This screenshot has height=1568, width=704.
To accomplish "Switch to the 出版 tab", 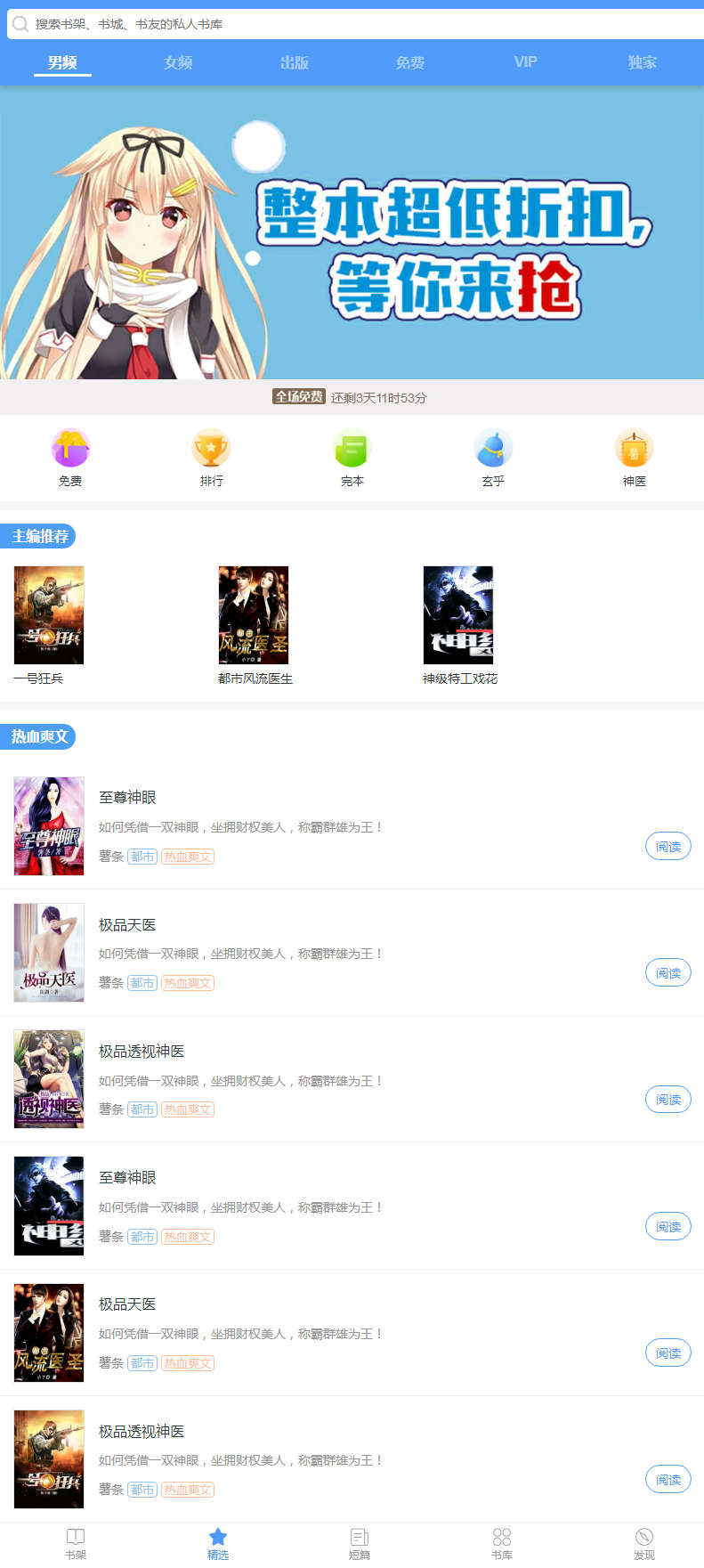I will [x=294, y=62].
